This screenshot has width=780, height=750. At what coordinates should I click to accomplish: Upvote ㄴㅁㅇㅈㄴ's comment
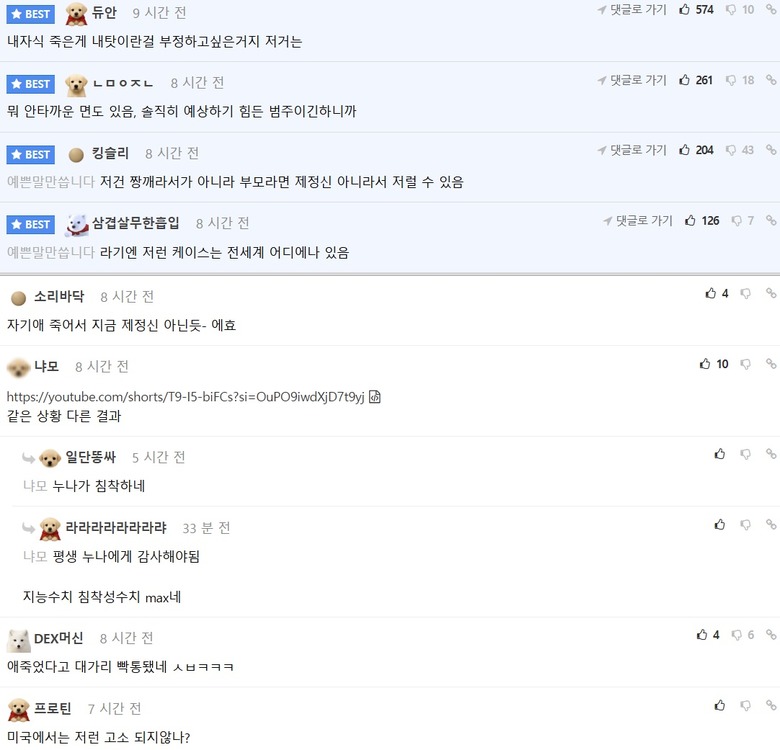tap(685, 80)
